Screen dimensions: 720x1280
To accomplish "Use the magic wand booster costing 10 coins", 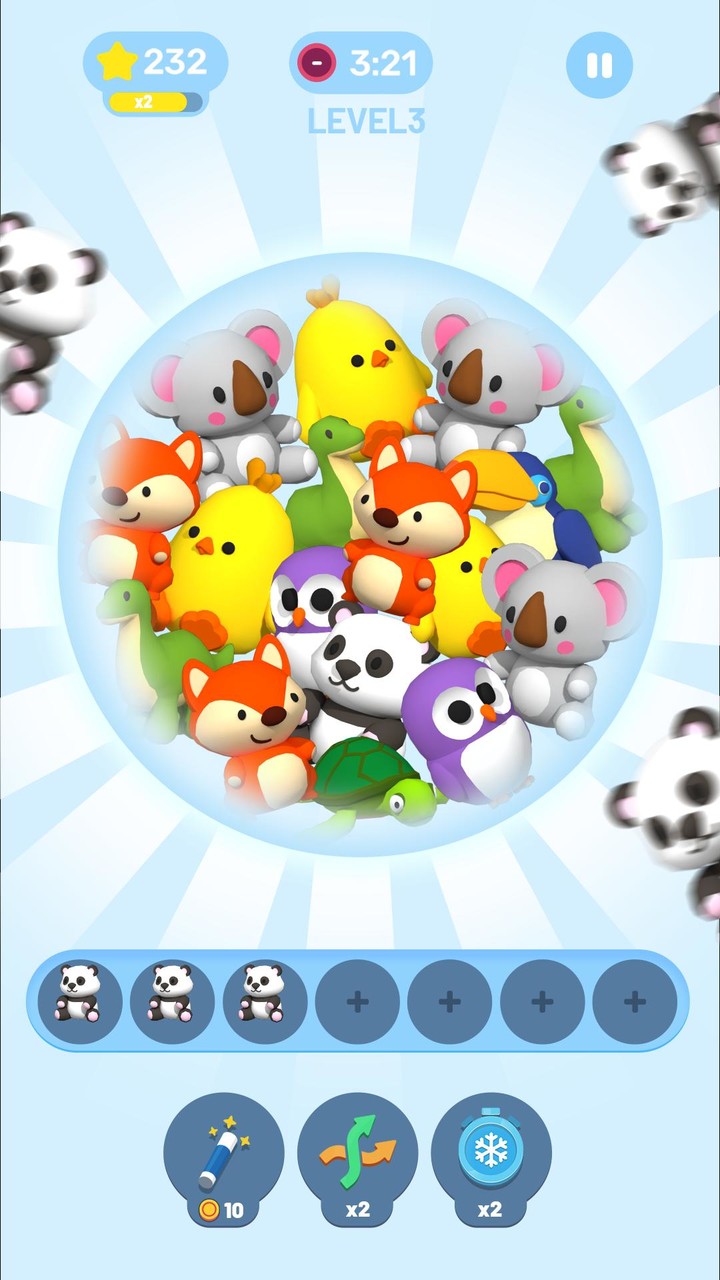I will point(223,1154).
